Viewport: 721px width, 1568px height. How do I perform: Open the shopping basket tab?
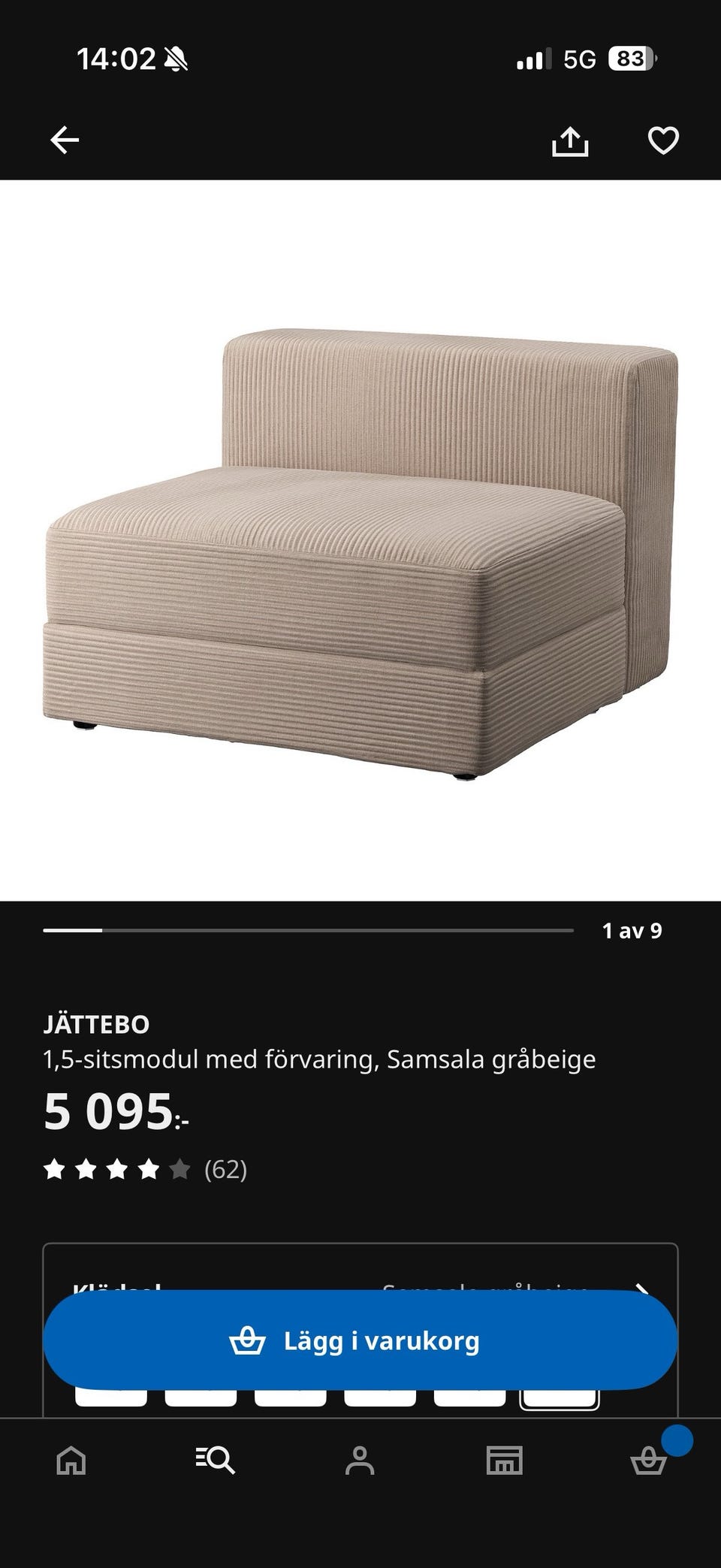click(648, 1461)
